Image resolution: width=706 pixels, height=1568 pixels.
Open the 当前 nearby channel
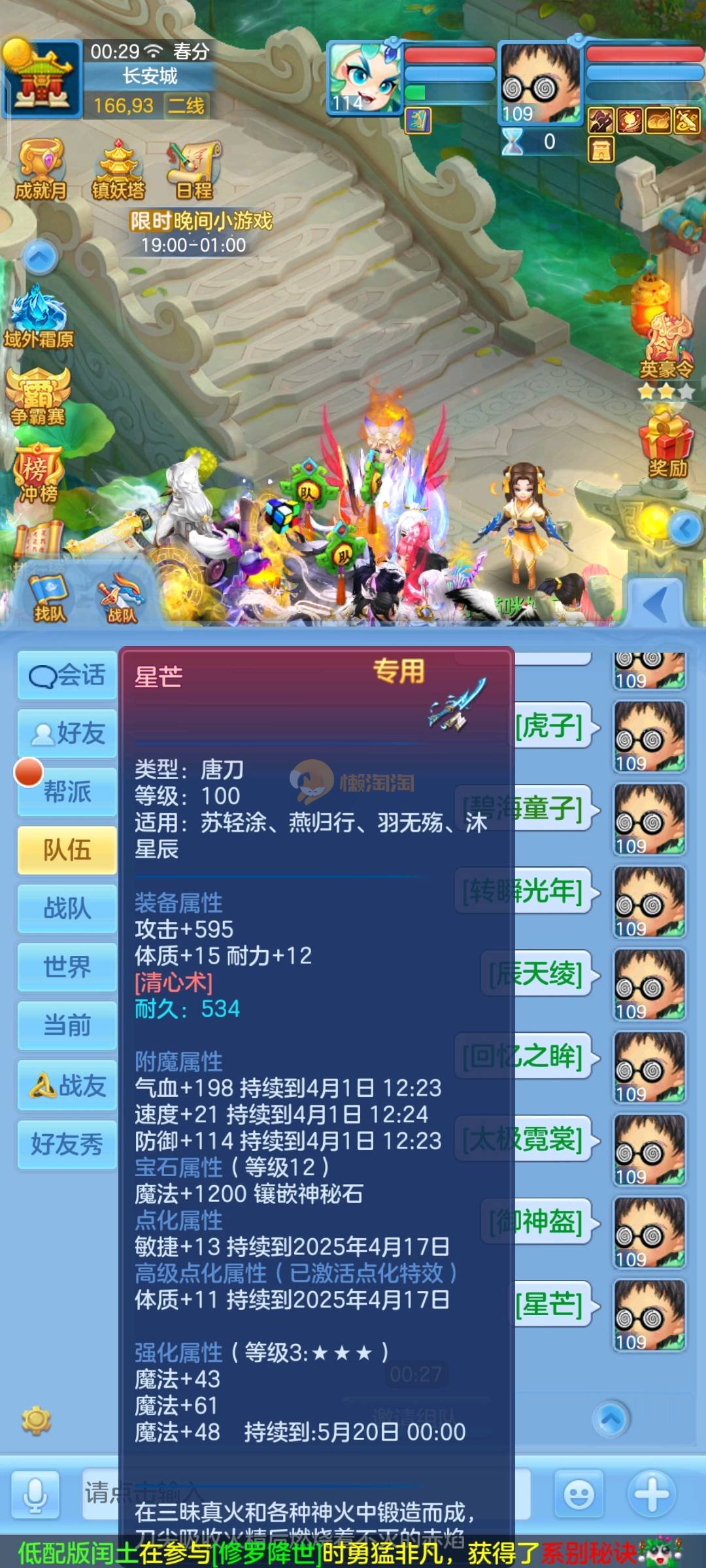point(67,1025)
